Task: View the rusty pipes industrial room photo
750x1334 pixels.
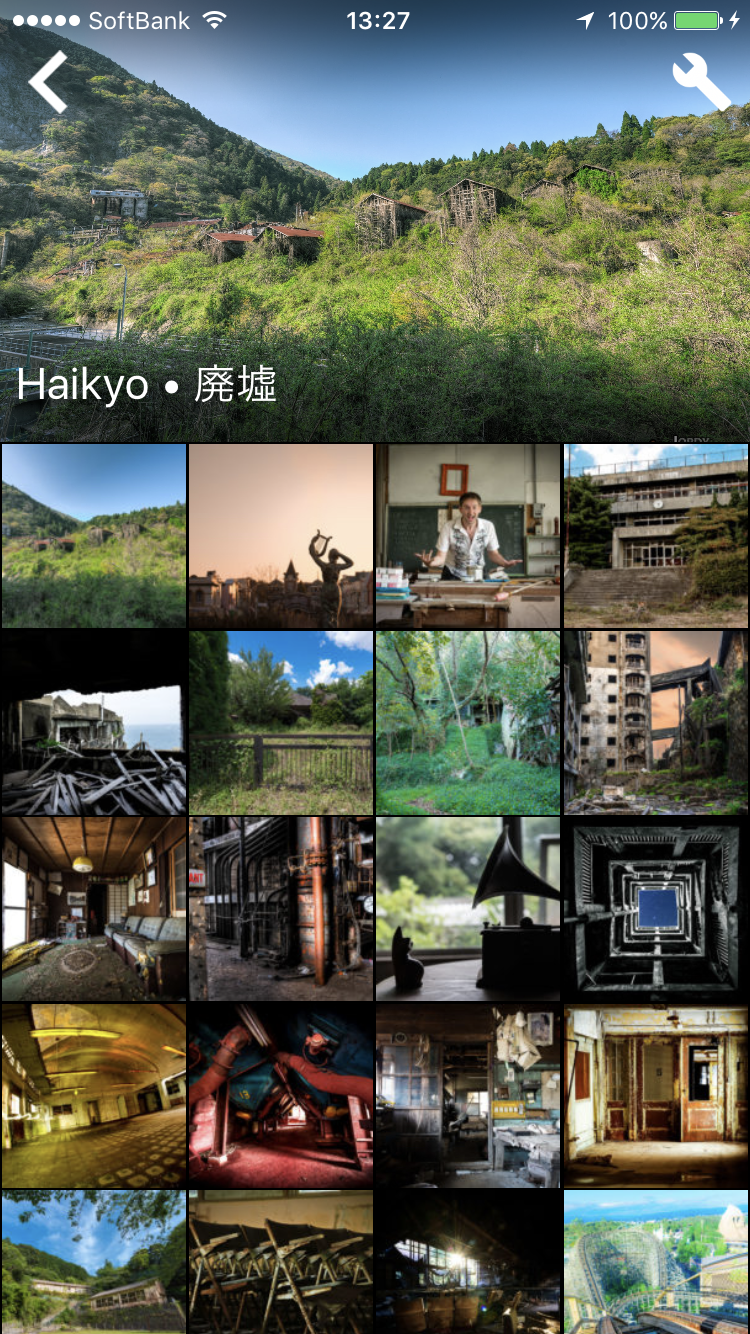Action: coord(281,909)
